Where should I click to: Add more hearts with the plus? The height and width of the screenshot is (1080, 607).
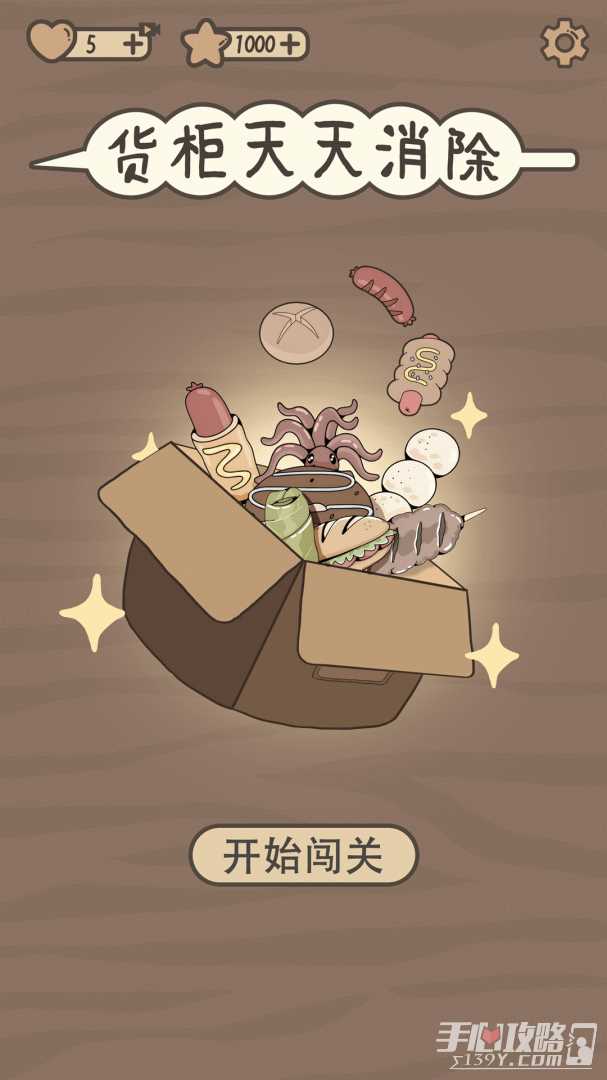[x=134, y=43]
